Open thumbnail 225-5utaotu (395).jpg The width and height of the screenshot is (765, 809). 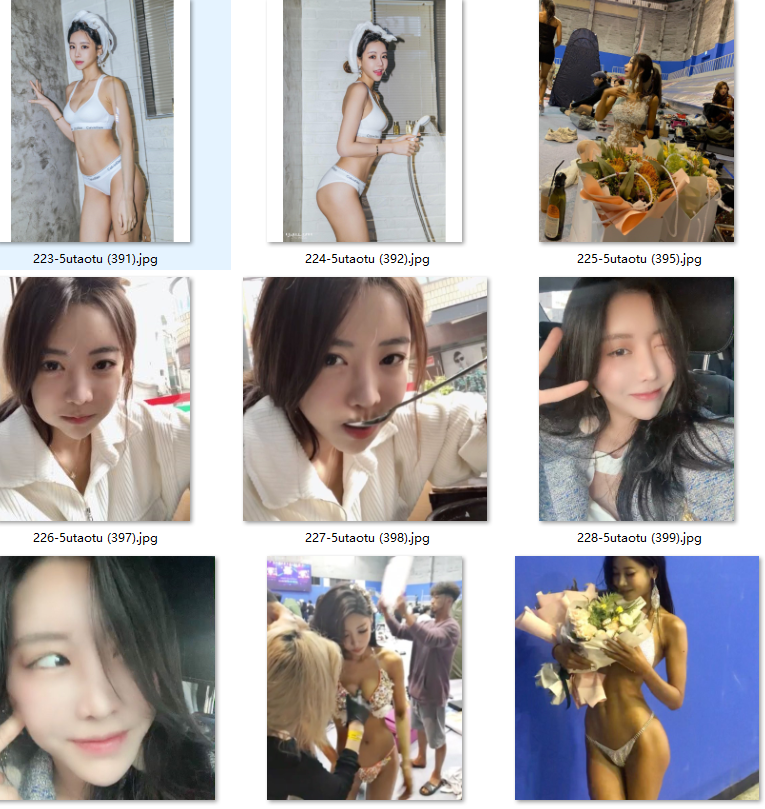pyautogui.click(x=637, y=120)
